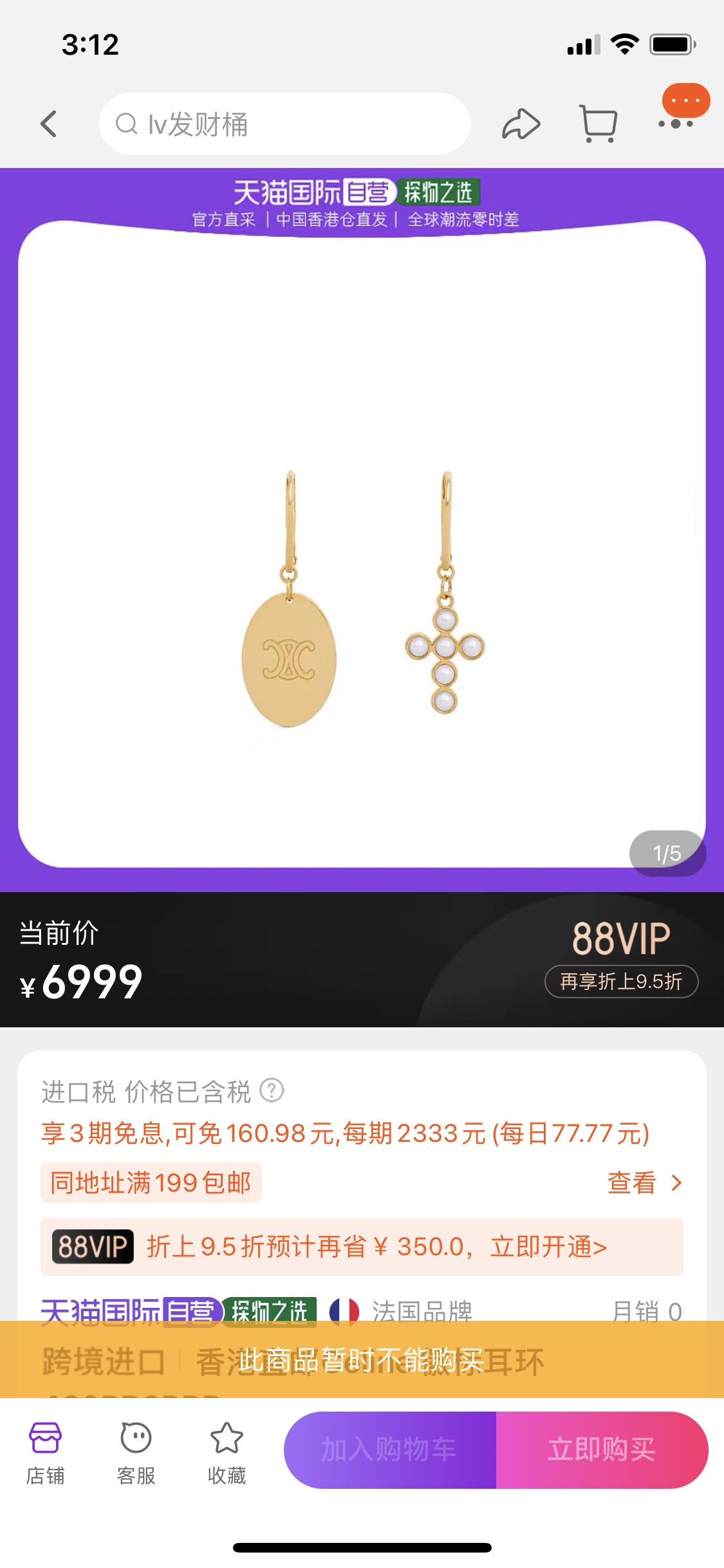Tap 加入购物车 to add to cart
This screenshot has width=724, height=1568.
[x=390, y=1450]
